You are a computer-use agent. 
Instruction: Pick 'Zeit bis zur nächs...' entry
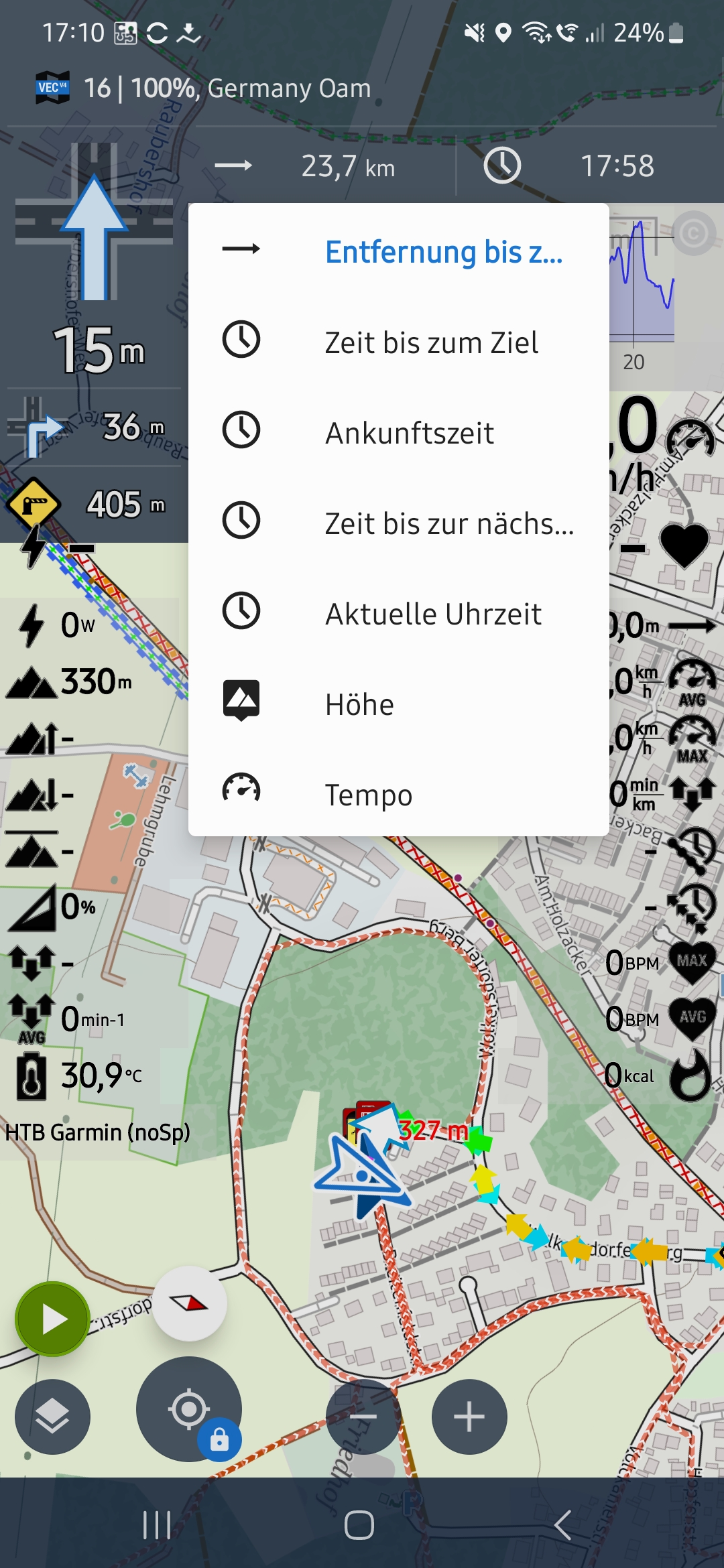[398, 523]
